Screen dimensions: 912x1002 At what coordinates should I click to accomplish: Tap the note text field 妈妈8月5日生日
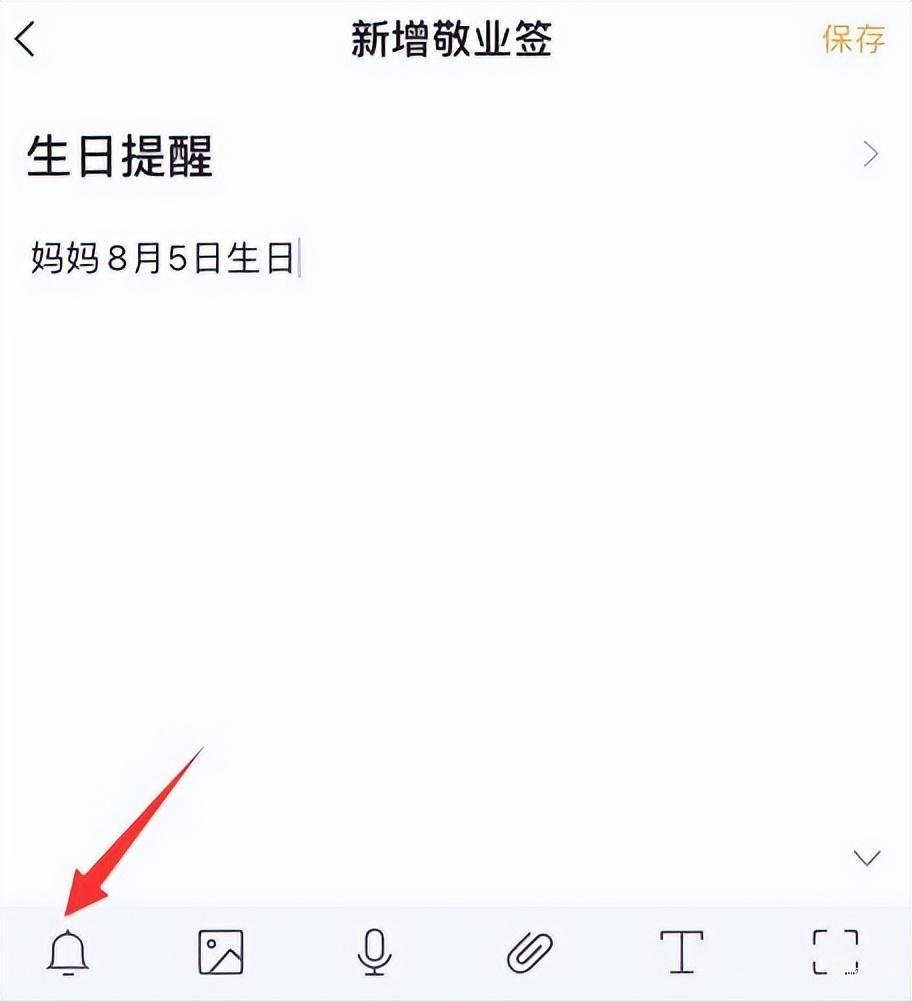point(164,258)
